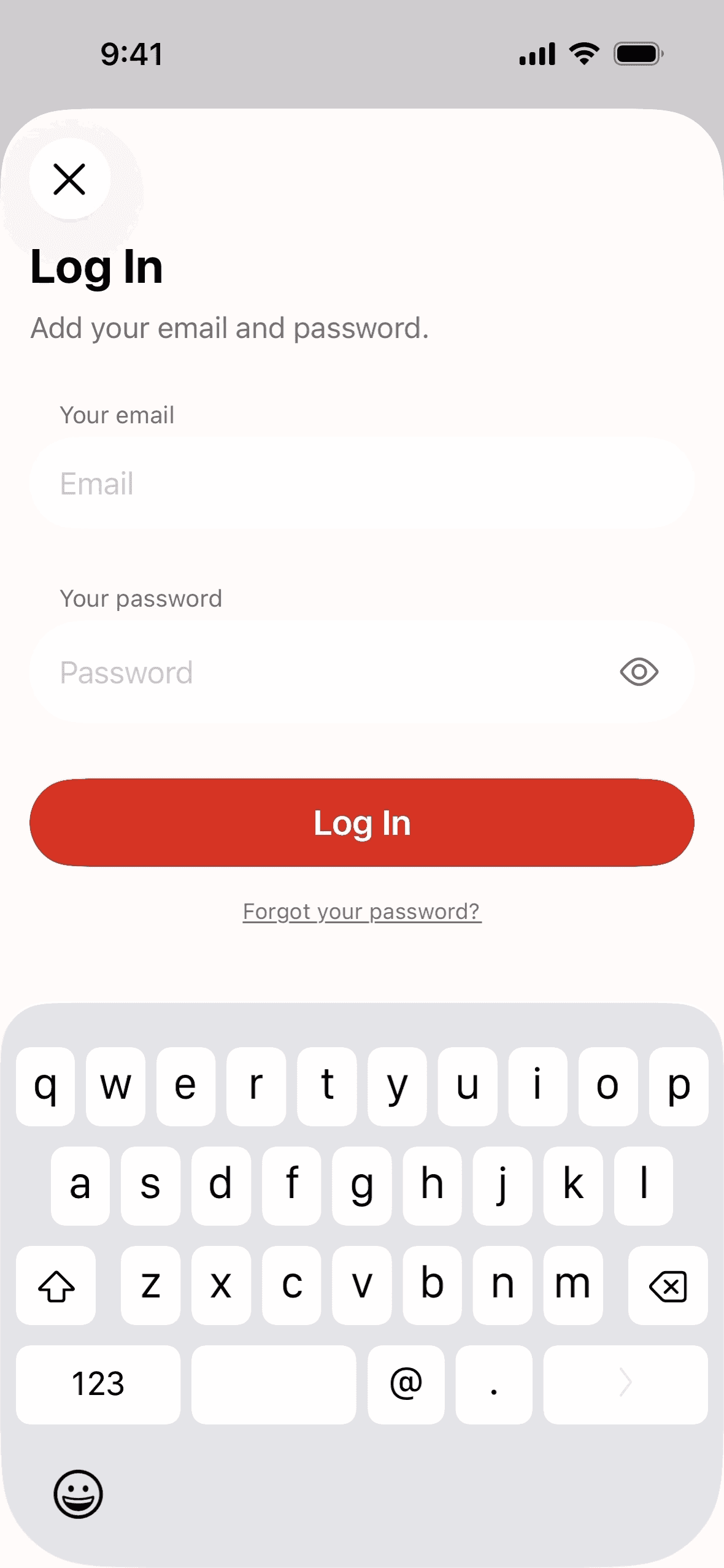Focus the Password input field

pos(307,672)
